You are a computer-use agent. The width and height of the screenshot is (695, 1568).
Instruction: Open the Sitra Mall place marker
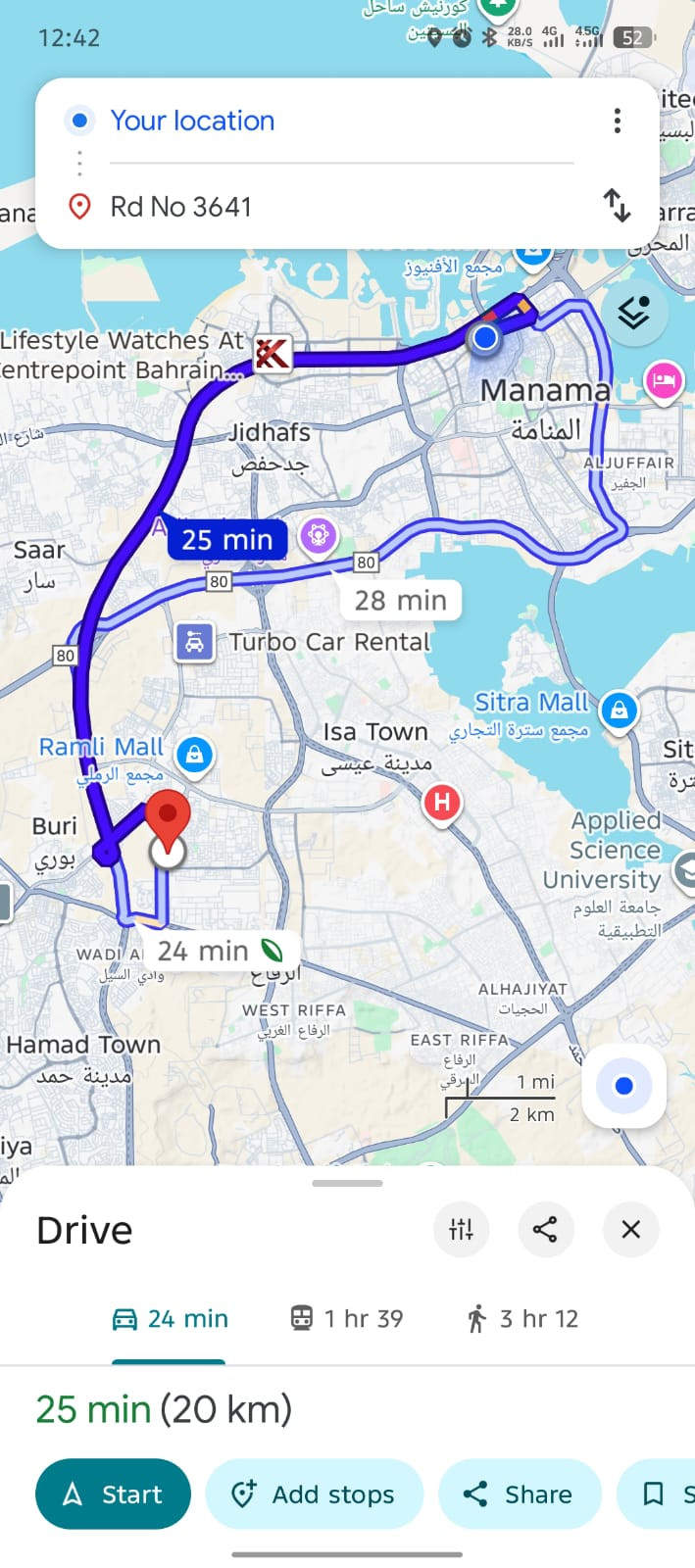pos(619,709)
